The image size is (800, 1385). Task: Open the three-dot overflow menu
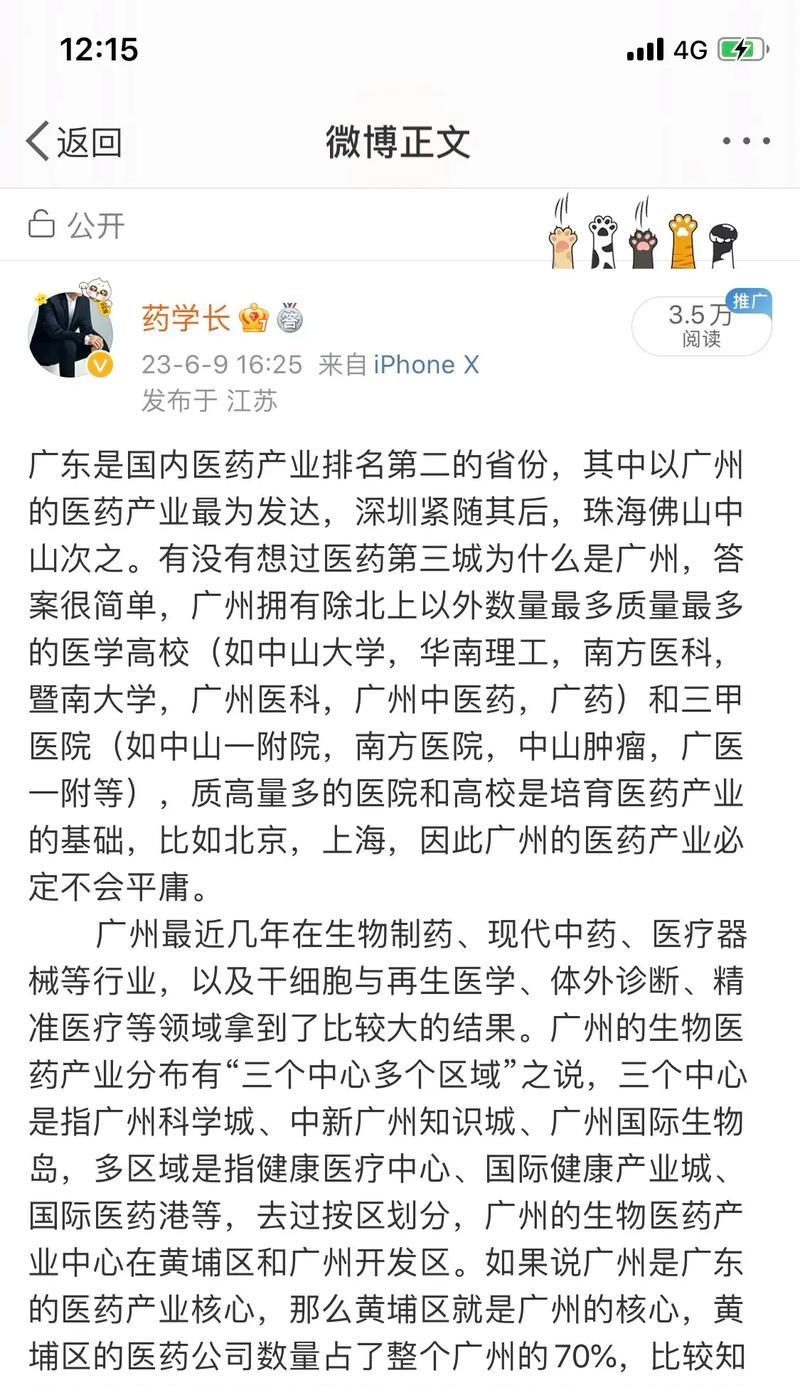746,142
